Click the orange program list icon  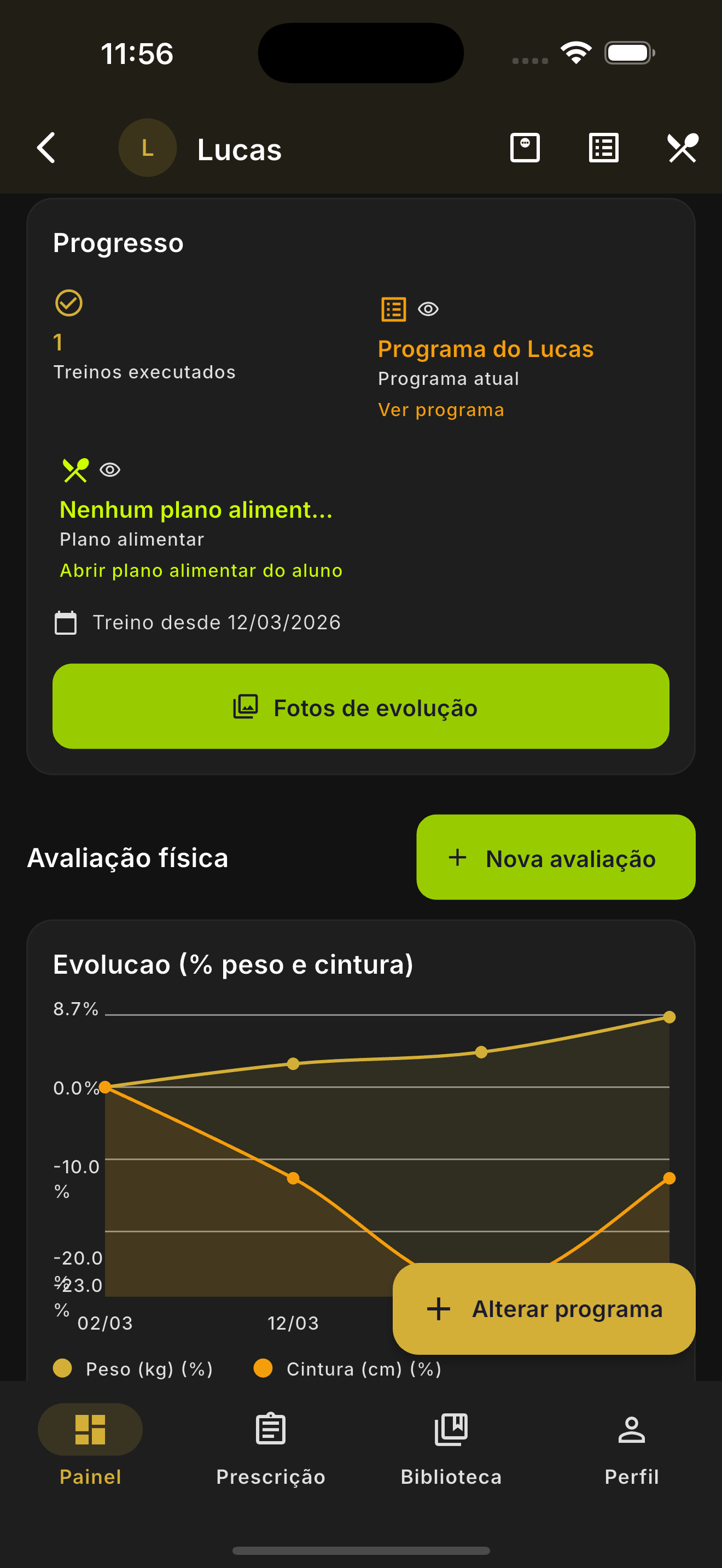tap(393, 310)
